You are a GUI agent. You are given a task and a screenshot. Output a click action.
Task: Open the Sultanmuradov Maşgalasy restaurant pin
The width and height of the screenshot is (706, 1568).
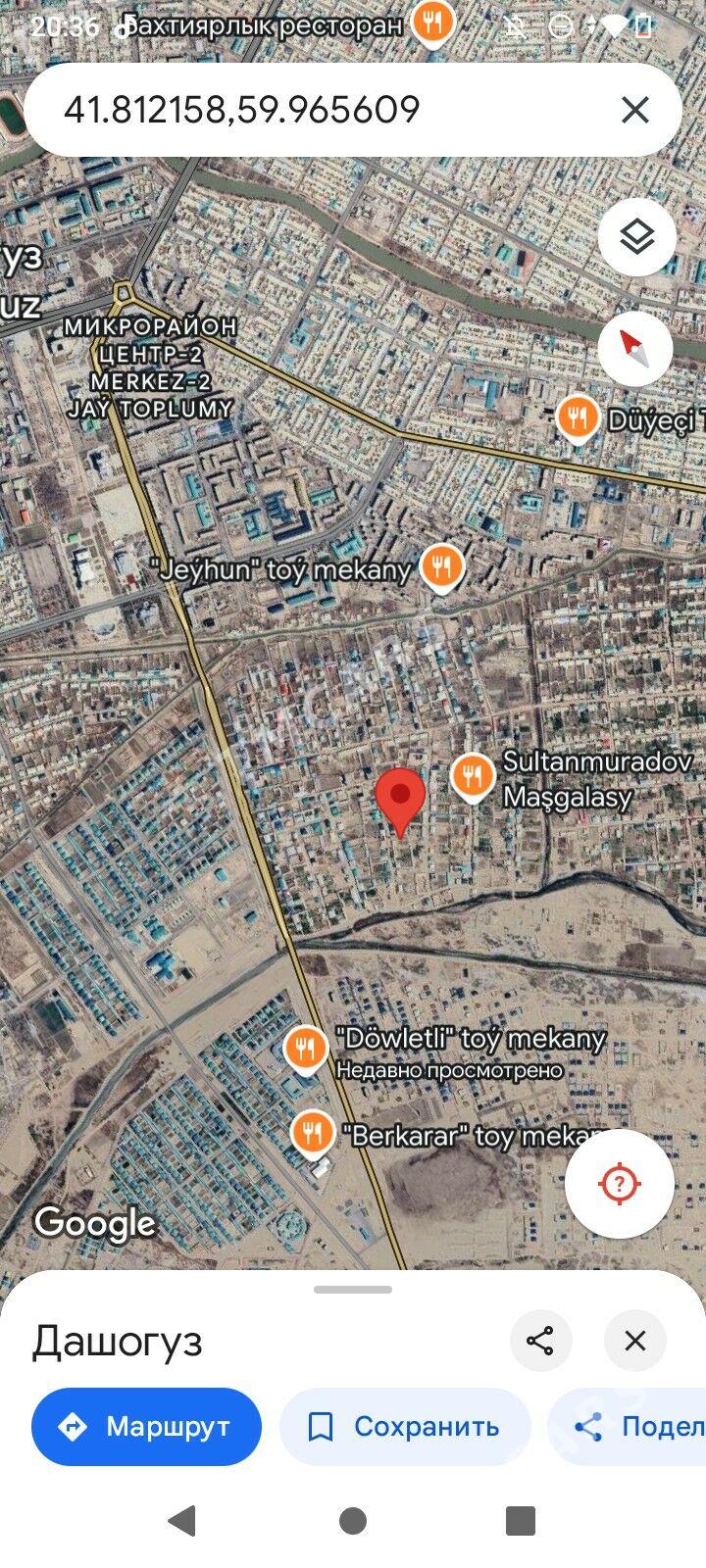coord(473,777)
